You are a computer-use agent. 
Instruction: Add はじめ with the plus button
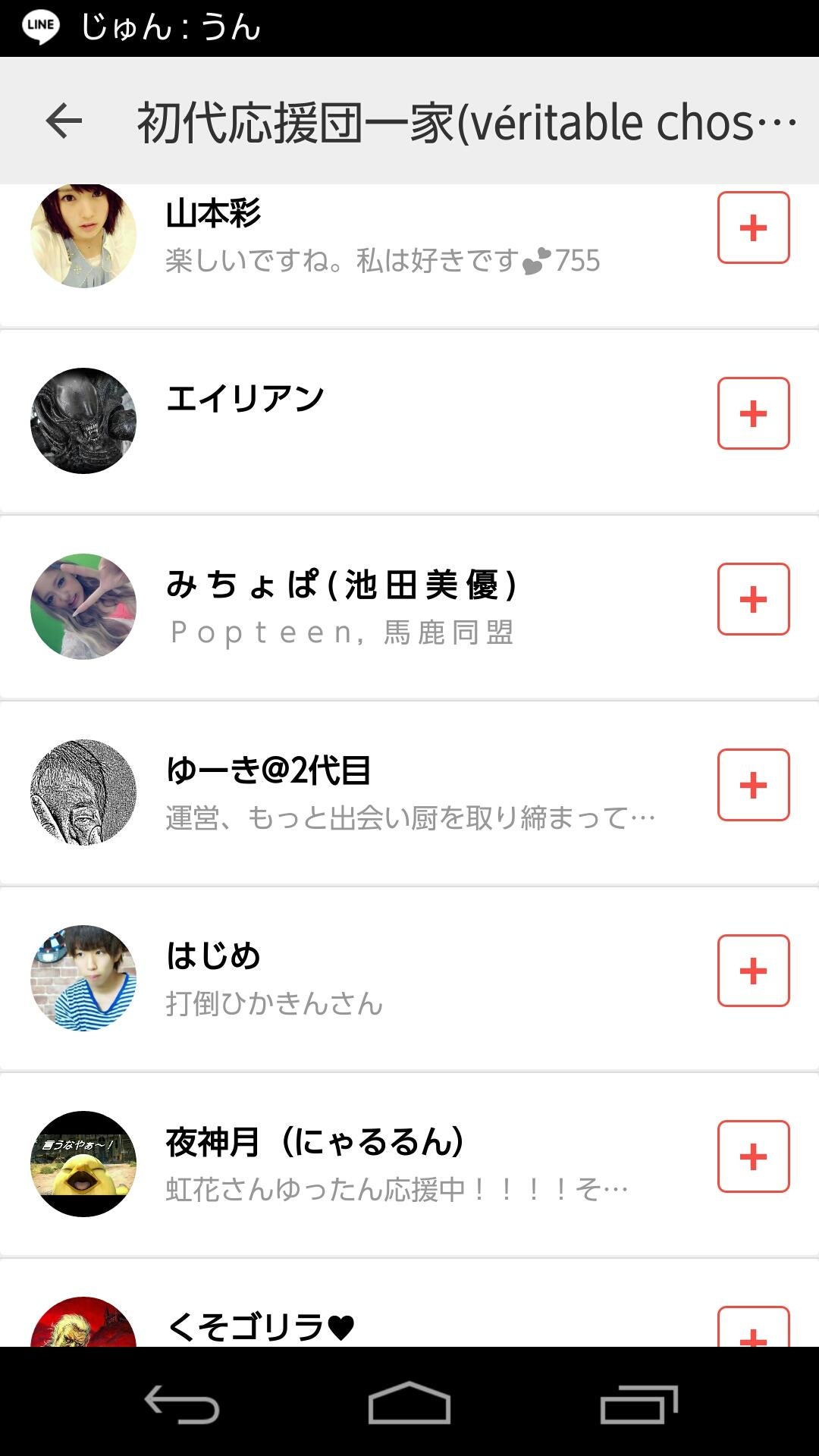[753, 971]
